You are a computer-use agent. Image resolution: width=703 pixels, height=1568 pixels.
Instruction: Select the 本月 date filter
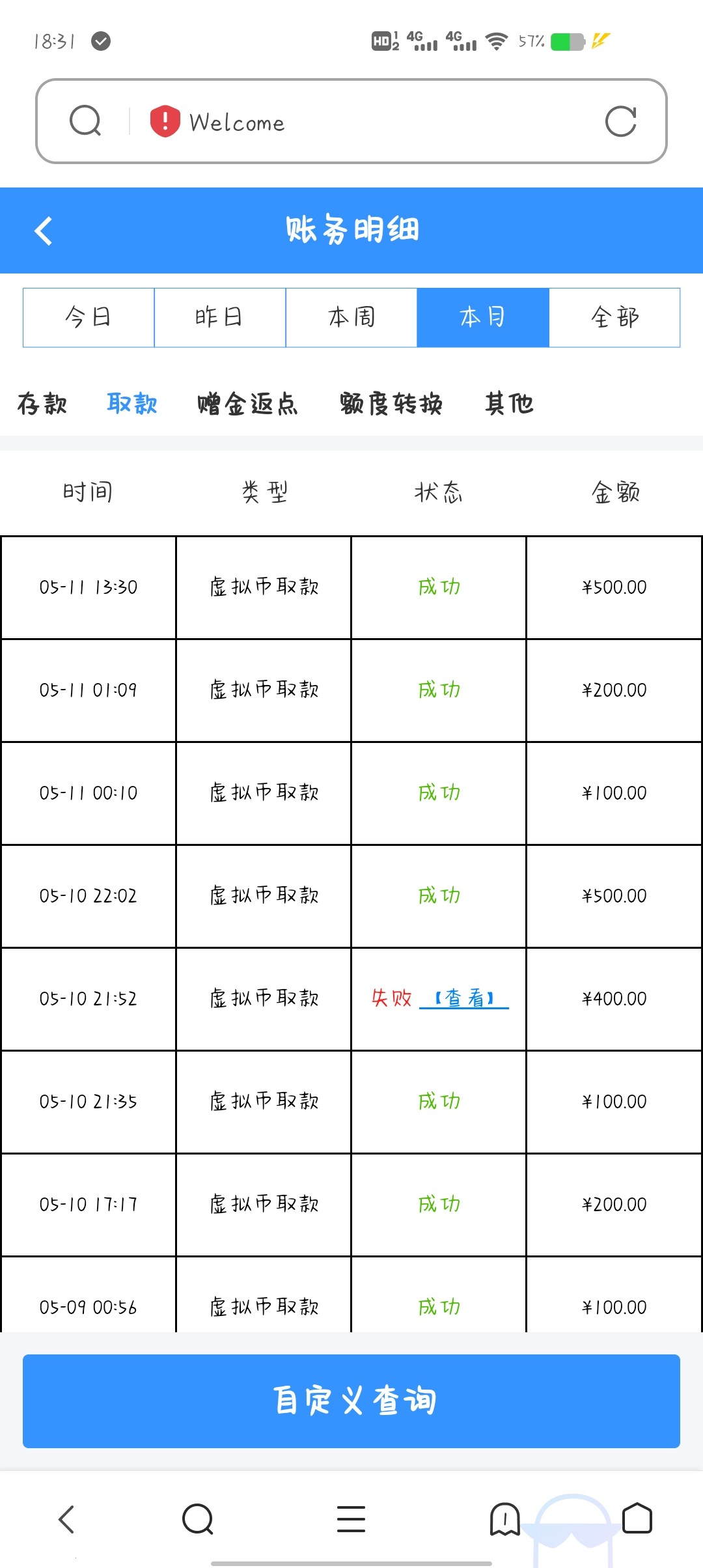click(483, 317)
